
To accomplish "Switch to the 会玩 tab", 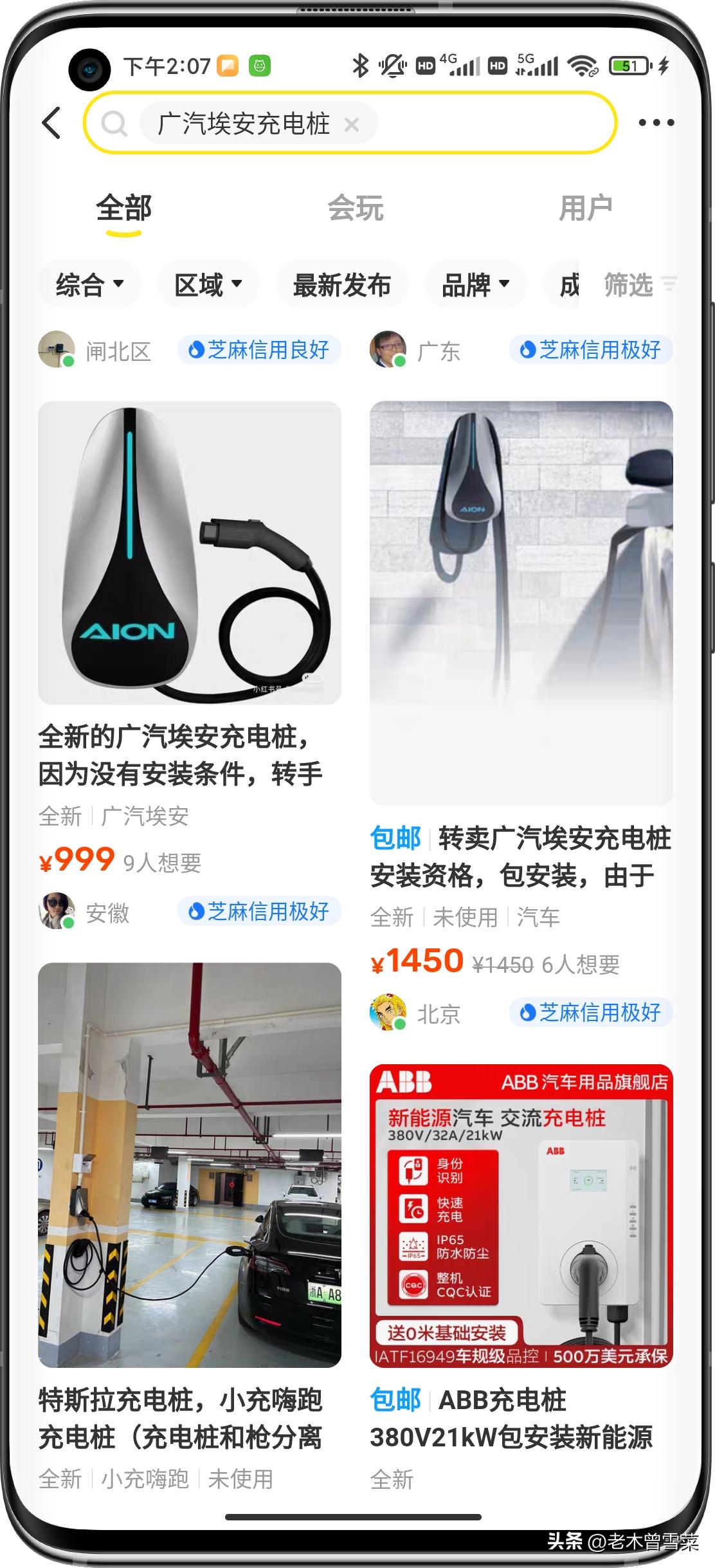I will point(356,208).
